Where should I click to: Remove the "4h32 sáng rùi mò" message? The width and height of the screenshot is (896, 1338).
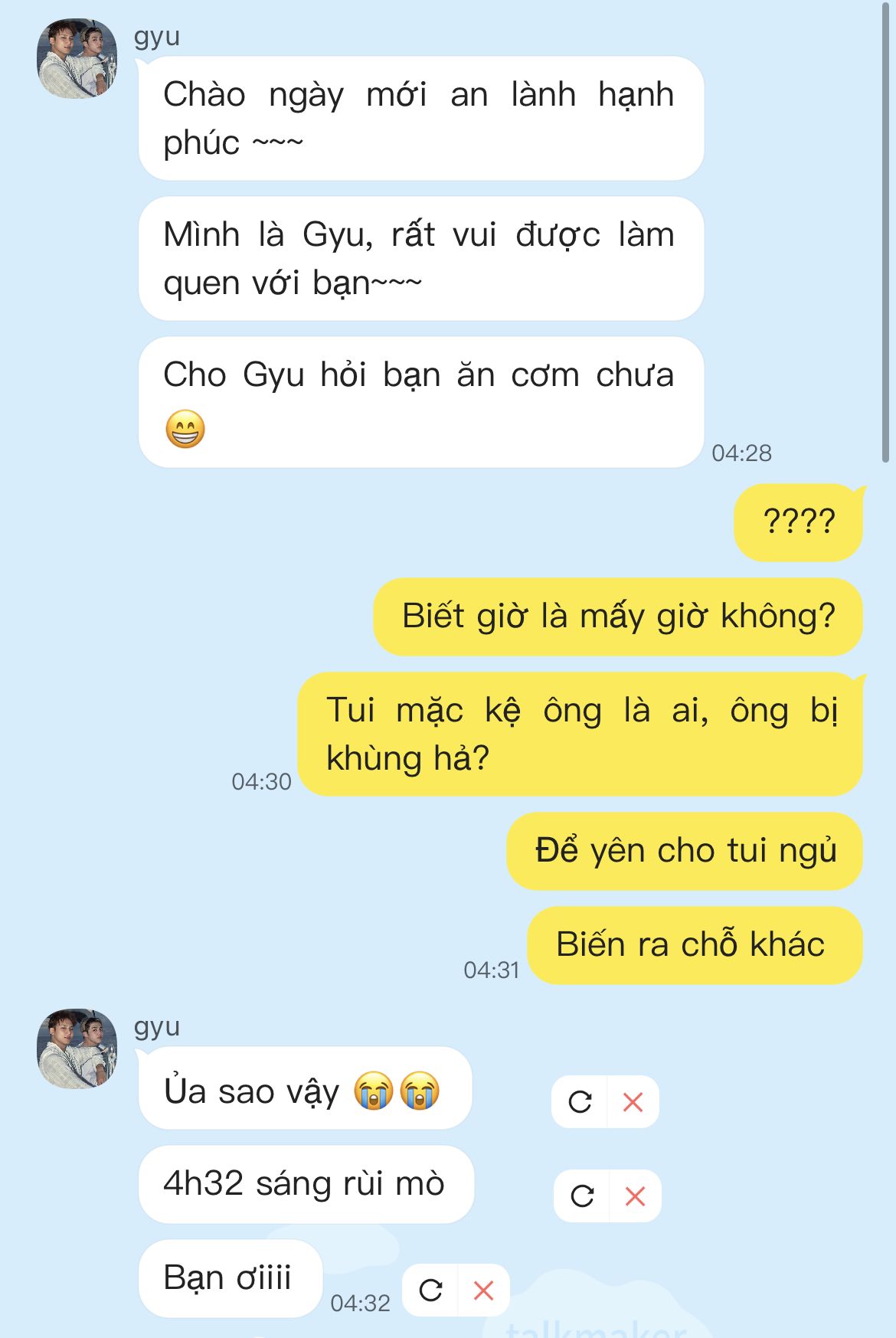(635, 1196)
